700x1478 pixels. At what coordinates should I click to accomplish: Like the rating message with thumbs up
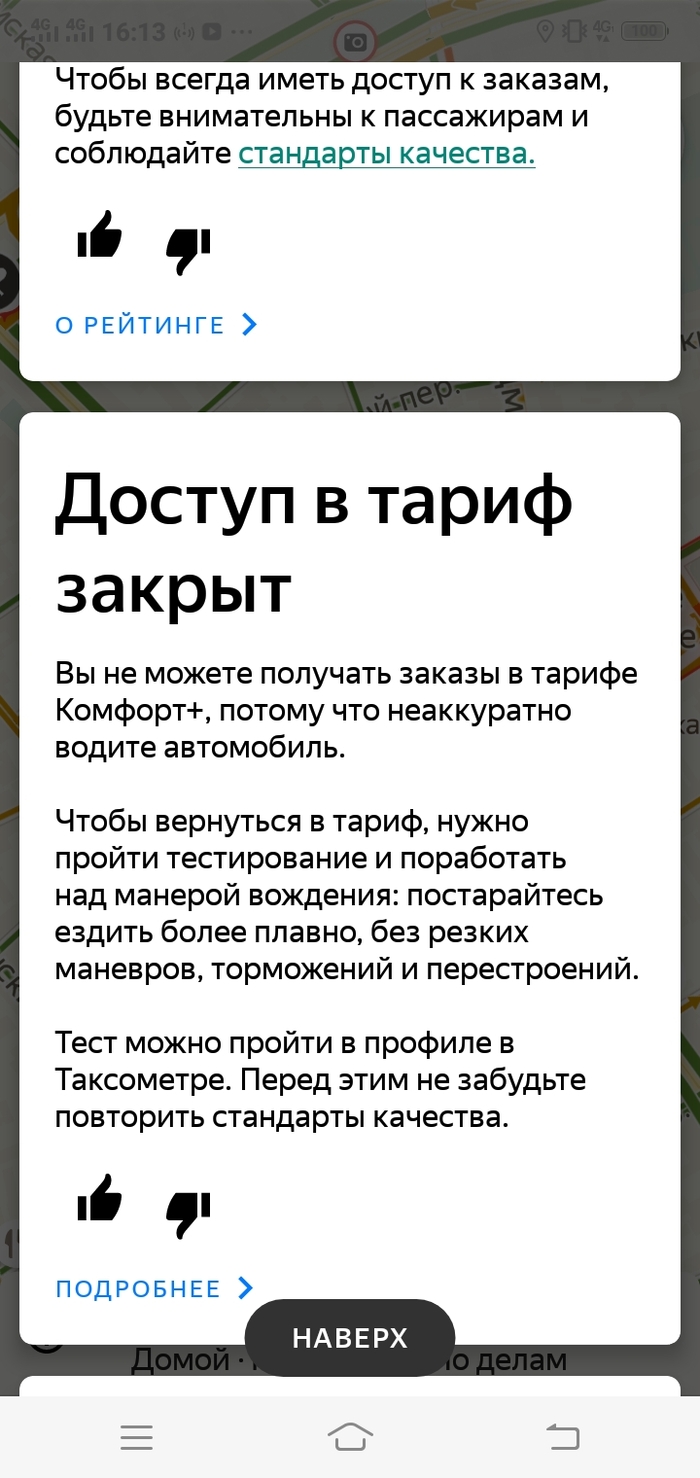coord(99,236)
